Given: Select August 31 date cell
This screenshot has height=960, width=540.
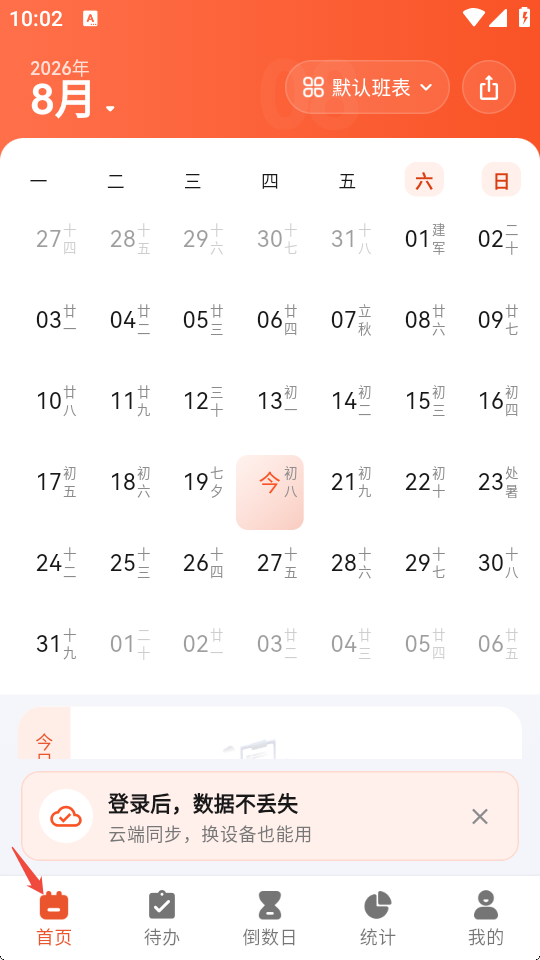Looking at the screenshot, I should pos(56,643).
